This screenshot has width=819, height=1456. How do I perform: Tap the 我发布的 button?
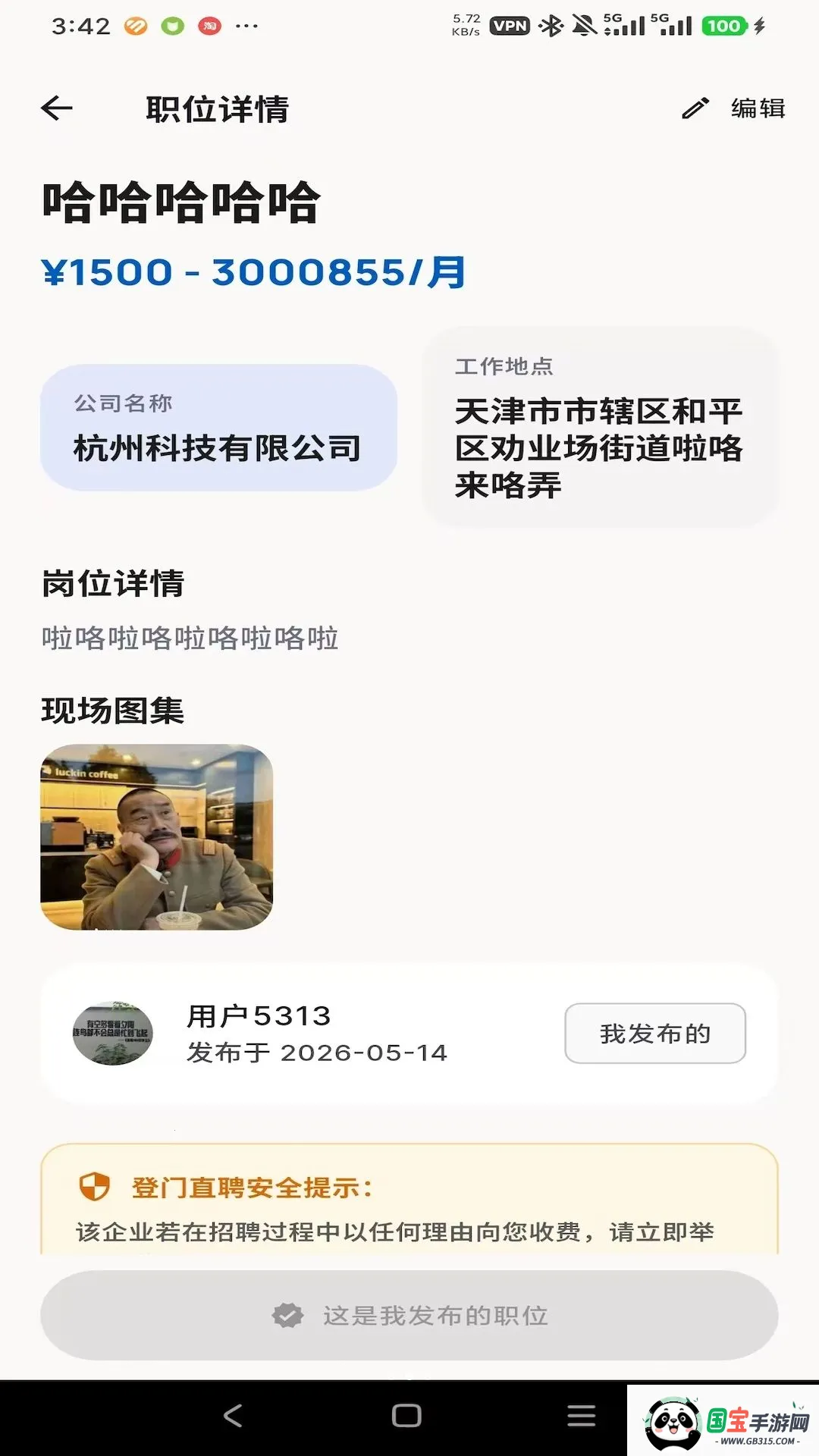[x=655, y=1033]
